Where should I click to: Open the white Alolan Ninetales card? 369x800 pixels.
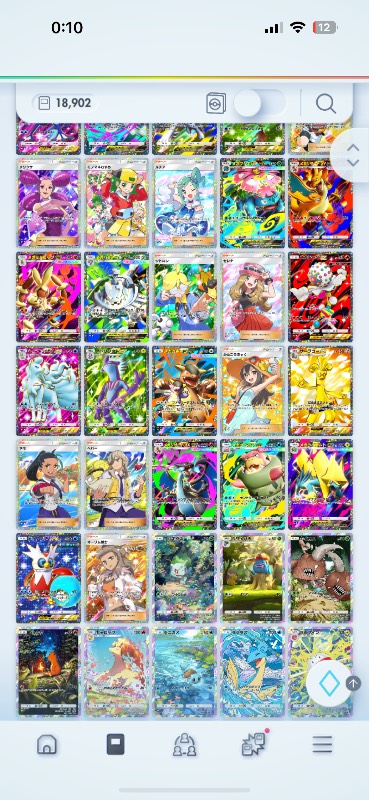coord(48,390)
